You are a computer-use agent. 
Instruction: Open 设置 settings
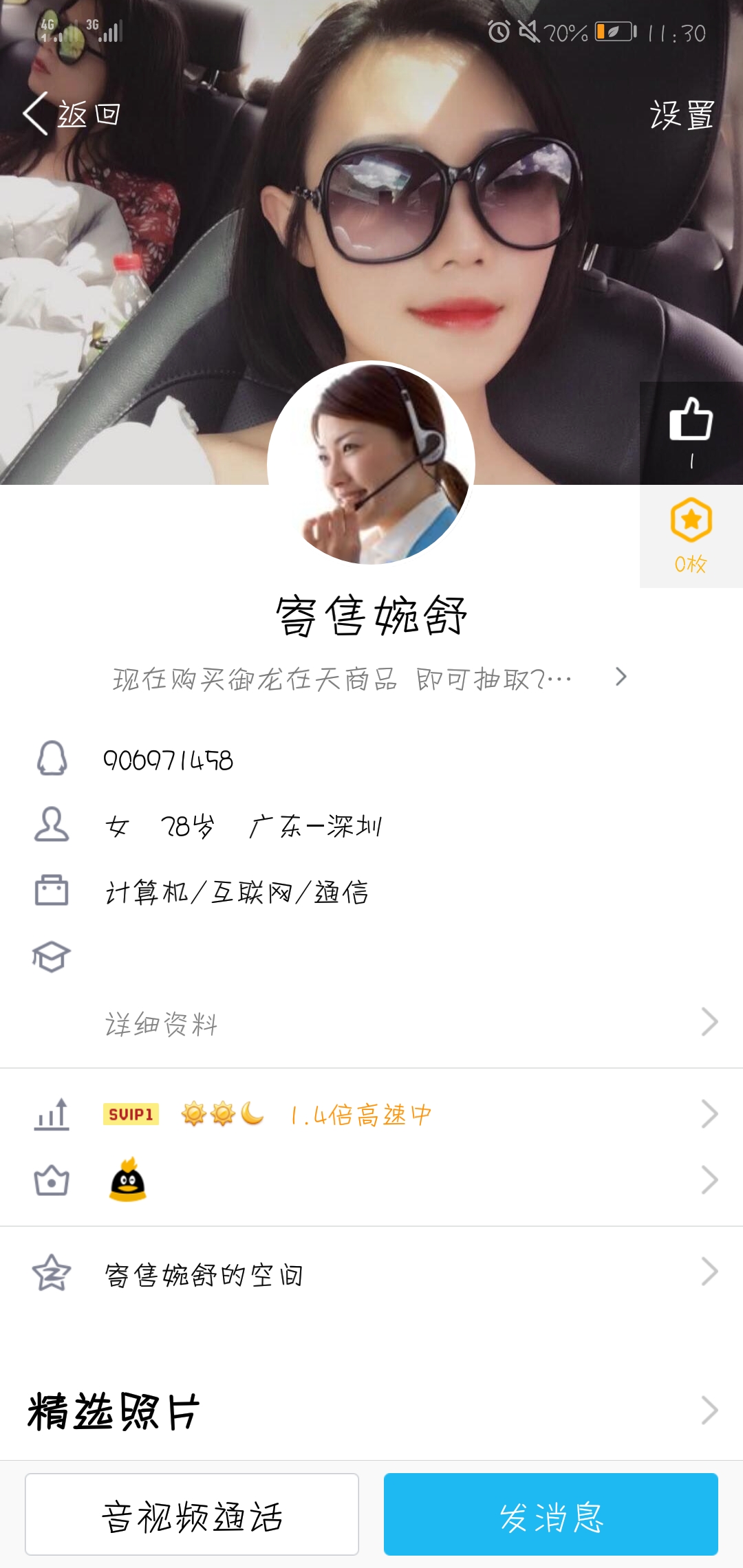point(681,115)
